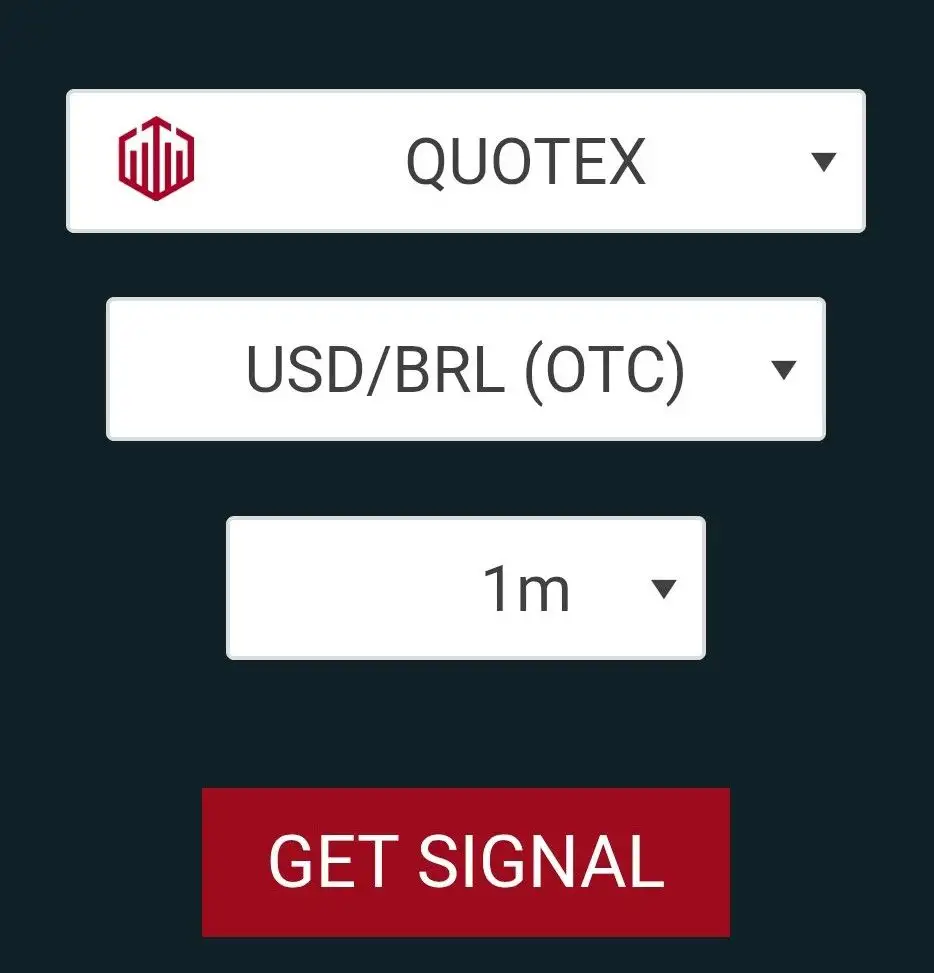Open the QUOTEX broker dropdown
This screenshot has width=934, height=973.
coord(465,161)
